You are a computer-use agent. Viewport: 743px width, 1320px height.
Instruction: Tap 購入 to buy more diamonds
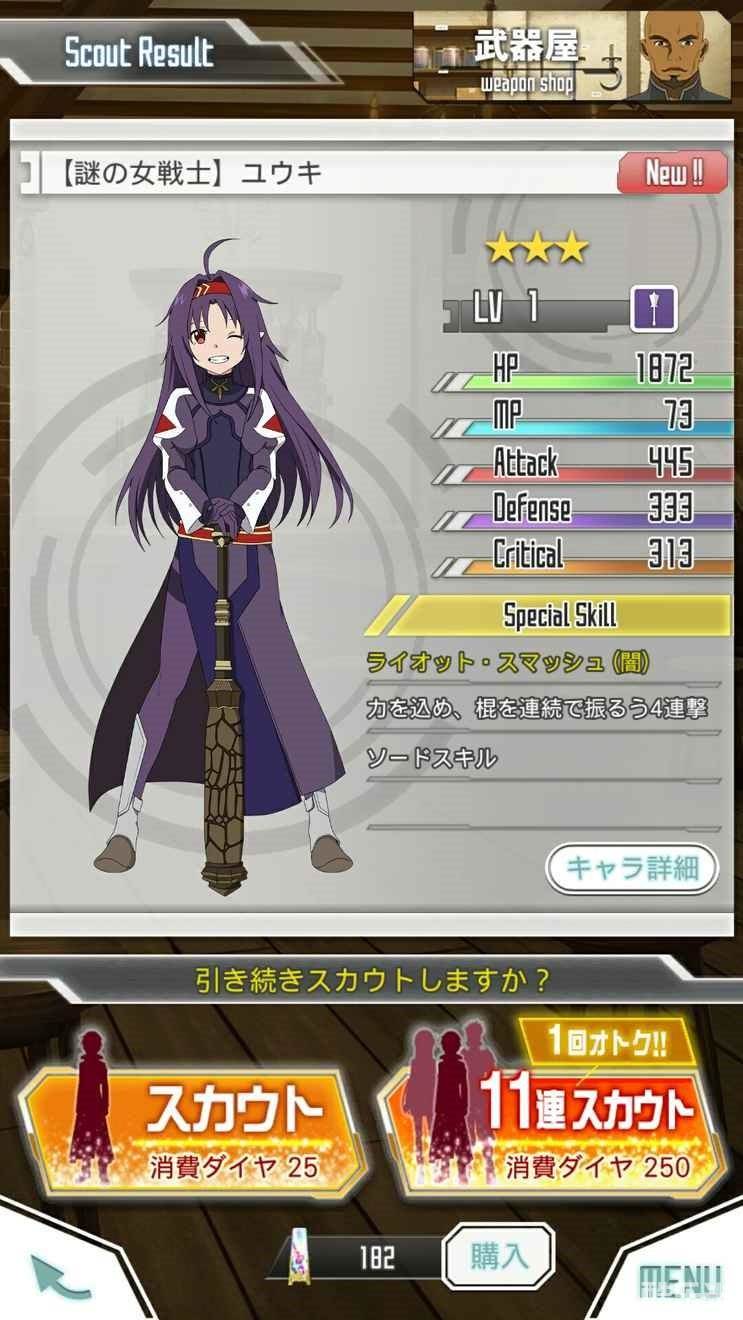[x=497, y=1255]
